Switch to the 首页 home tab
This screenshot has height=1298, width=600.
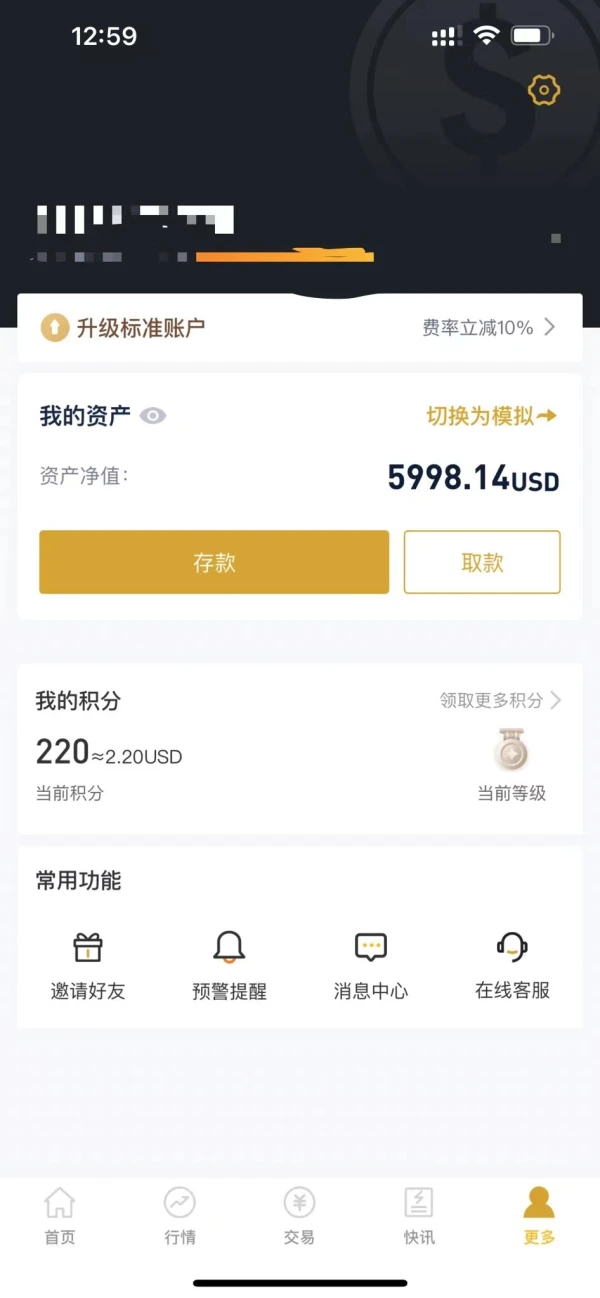click(60, 1215)
